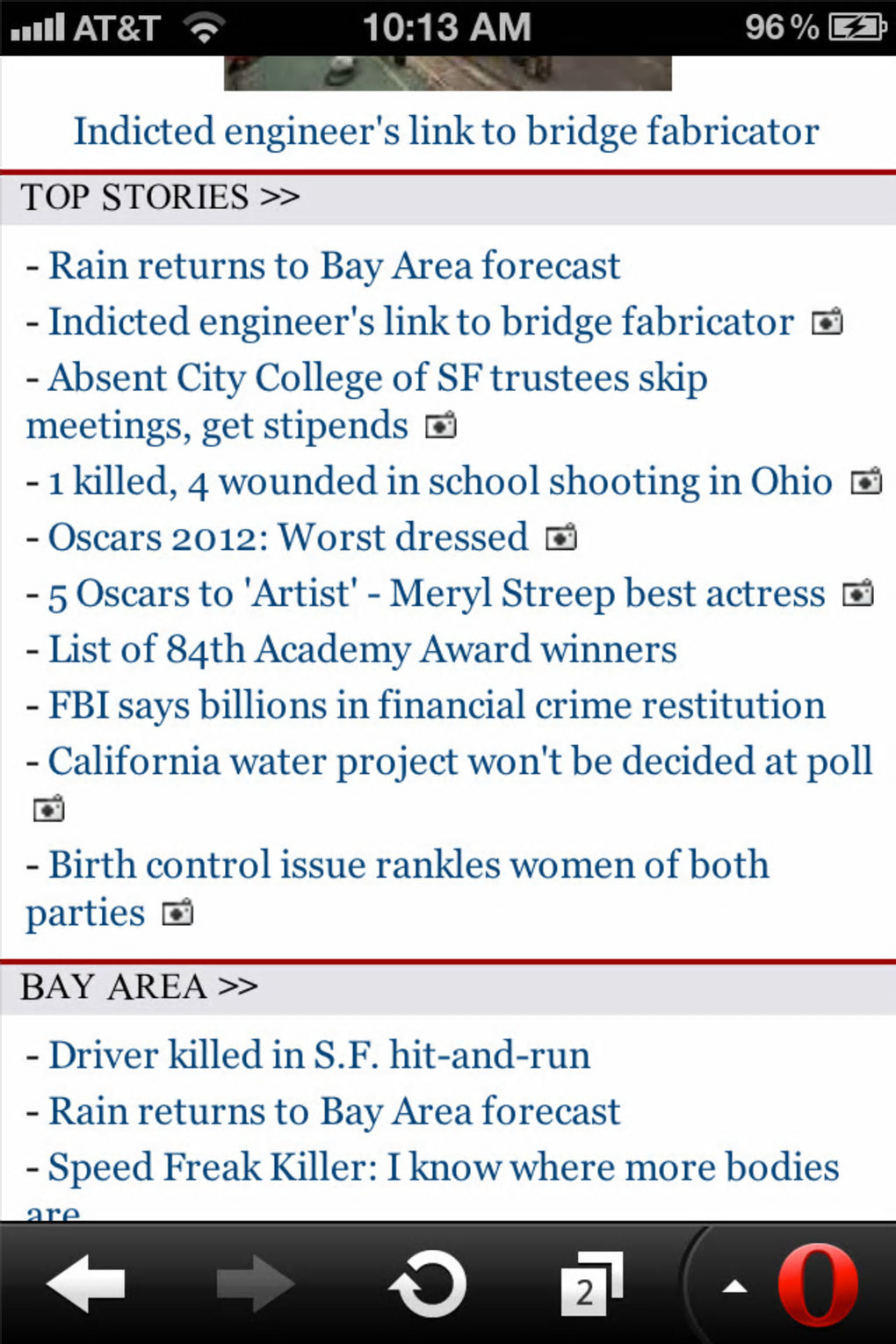Screen dimensions: 896x1344
Task: Open the tabs switcher showing 2
Action: 591,1284
